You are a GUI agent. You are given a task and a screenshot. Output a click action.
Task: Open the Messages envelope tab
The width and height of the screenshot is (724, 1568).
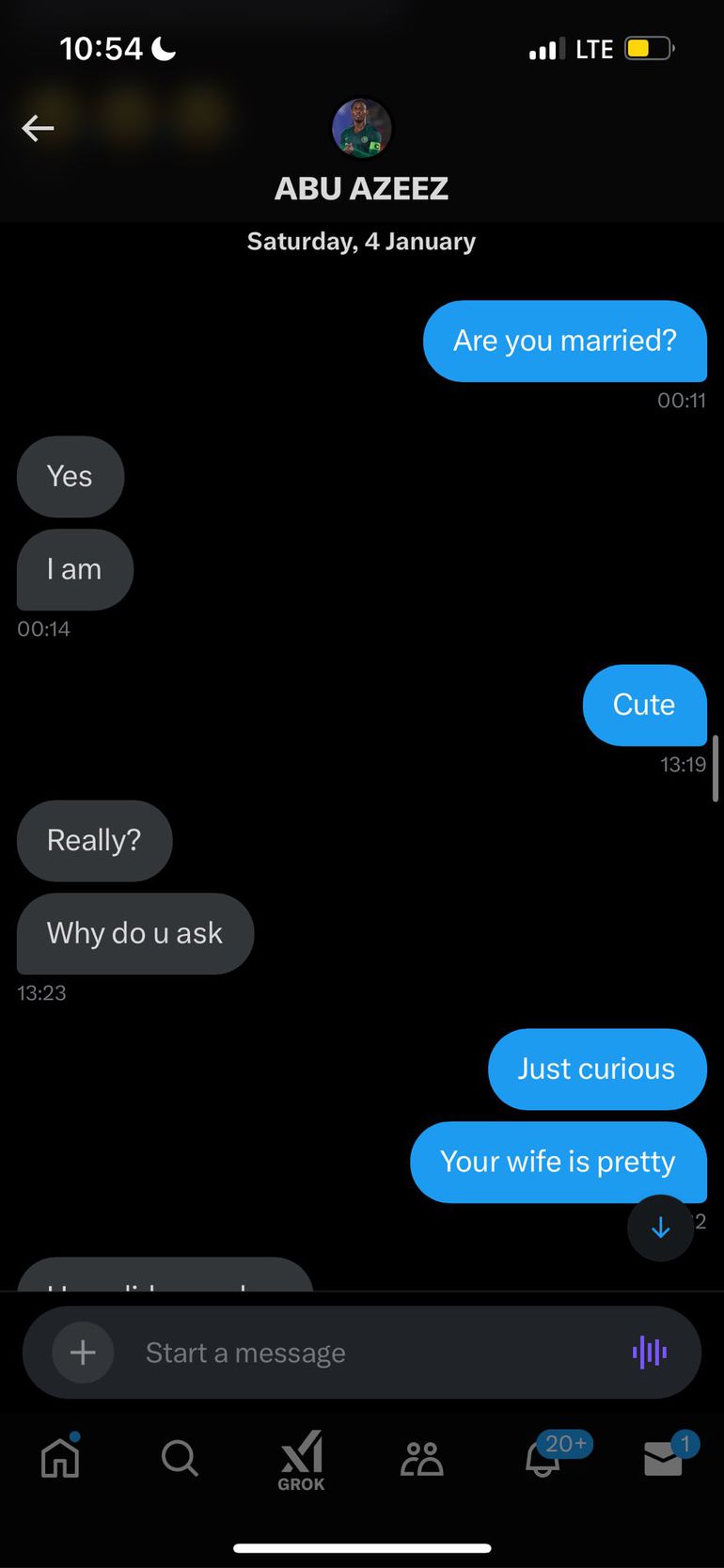(x=663, y=1458)
